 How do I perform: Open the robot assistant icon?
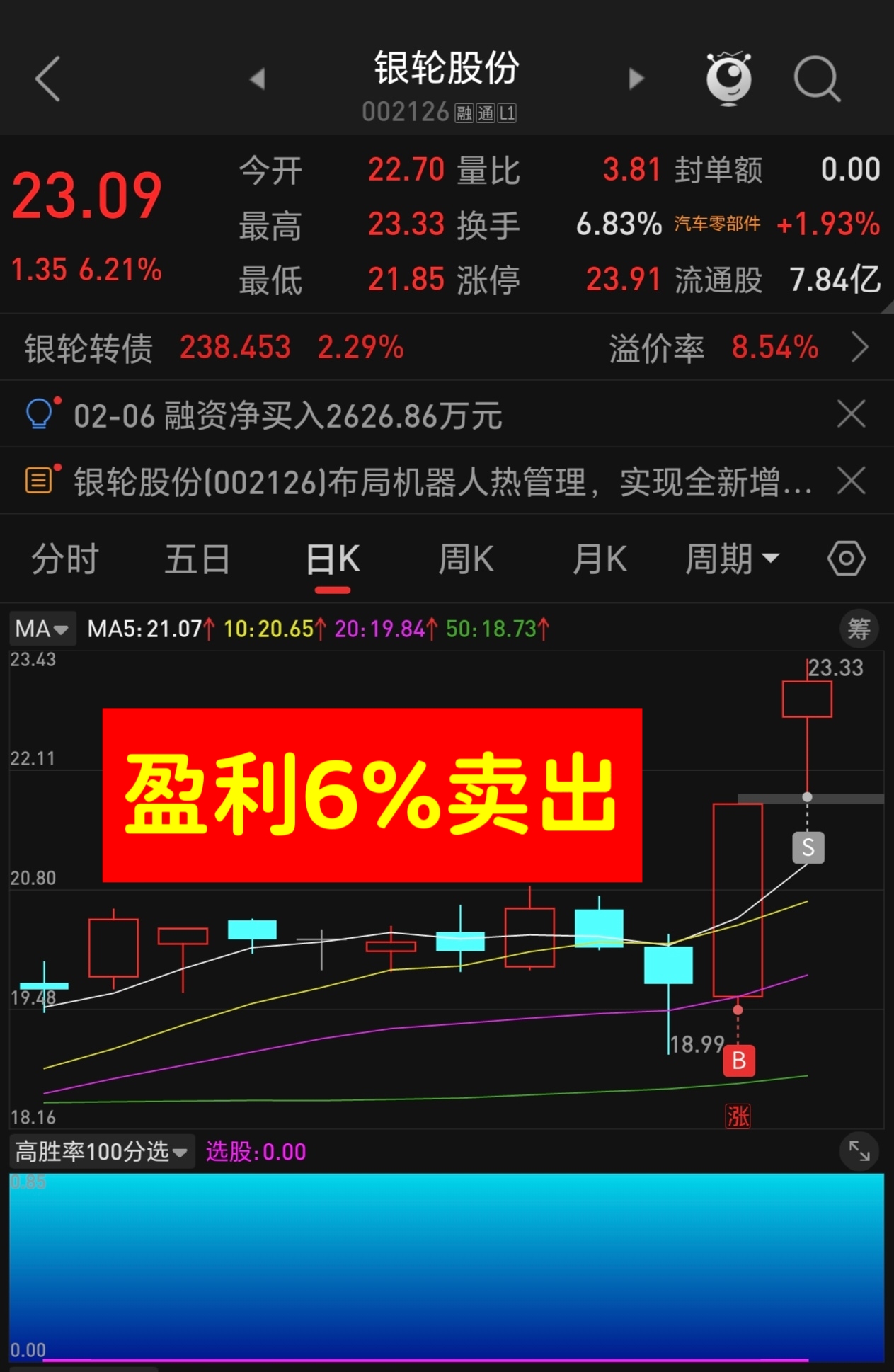coord(728,79)
